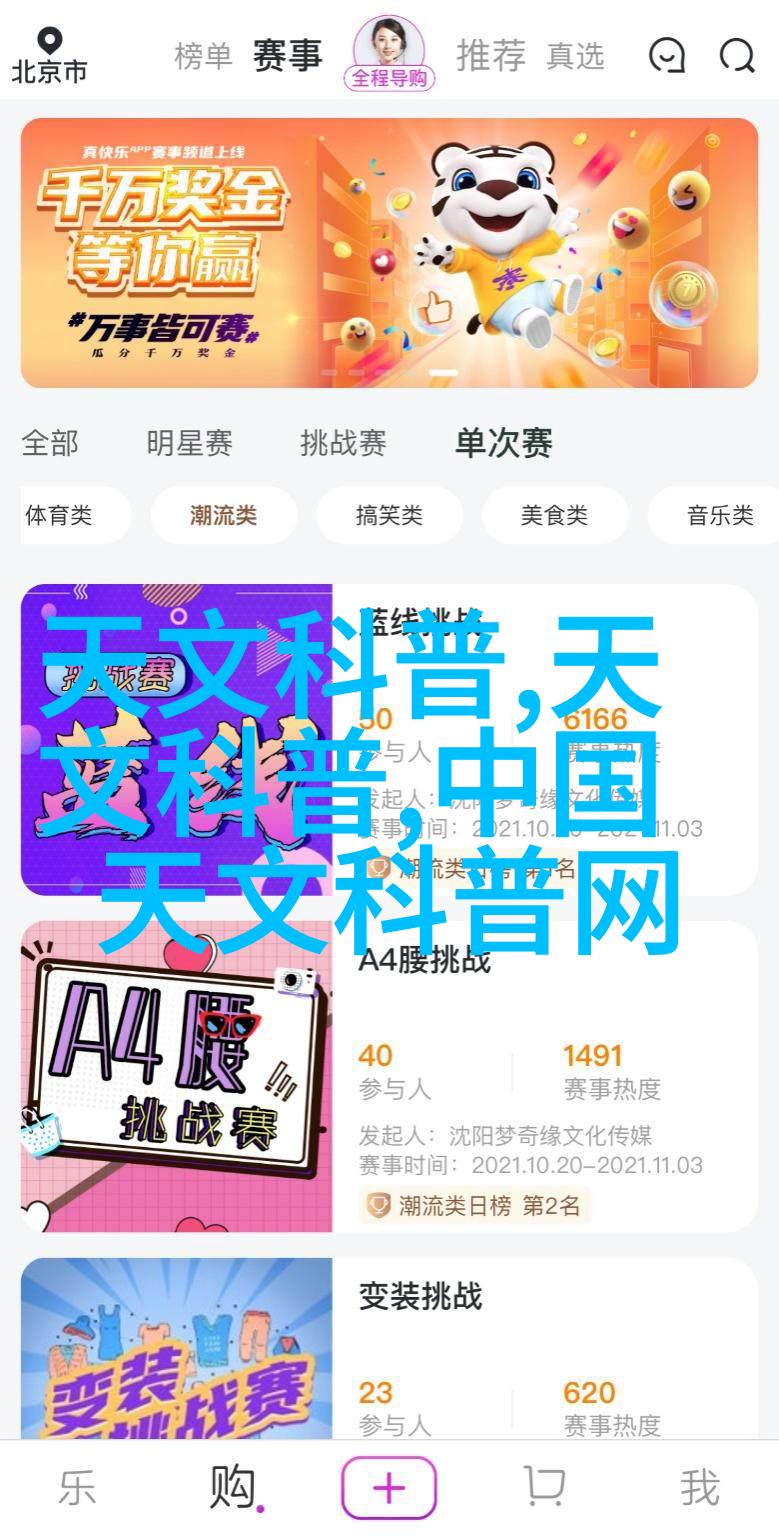Open the A4腰挑战 contest card

389,1076
